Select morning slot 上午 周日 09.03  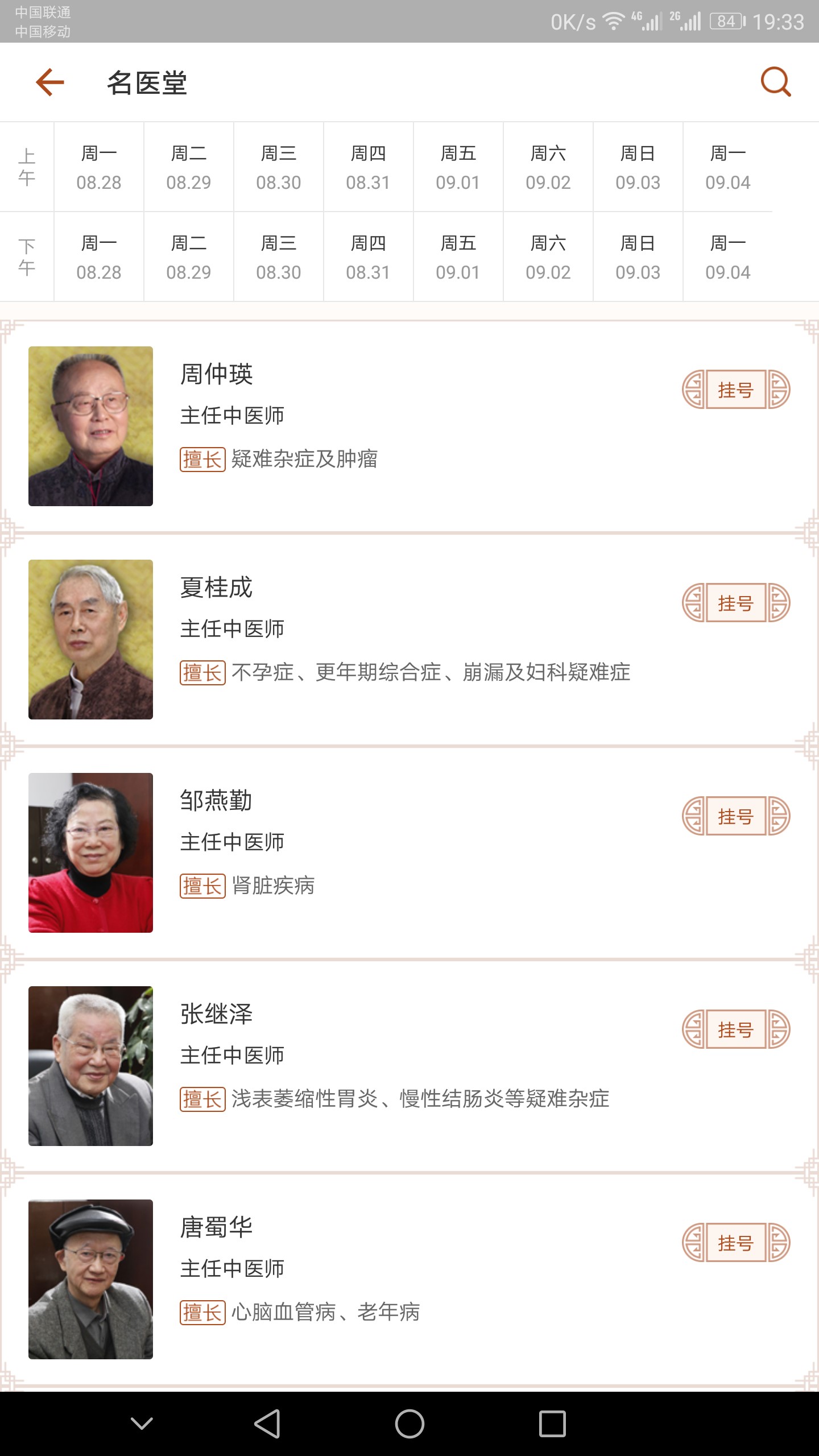(638, 167)
